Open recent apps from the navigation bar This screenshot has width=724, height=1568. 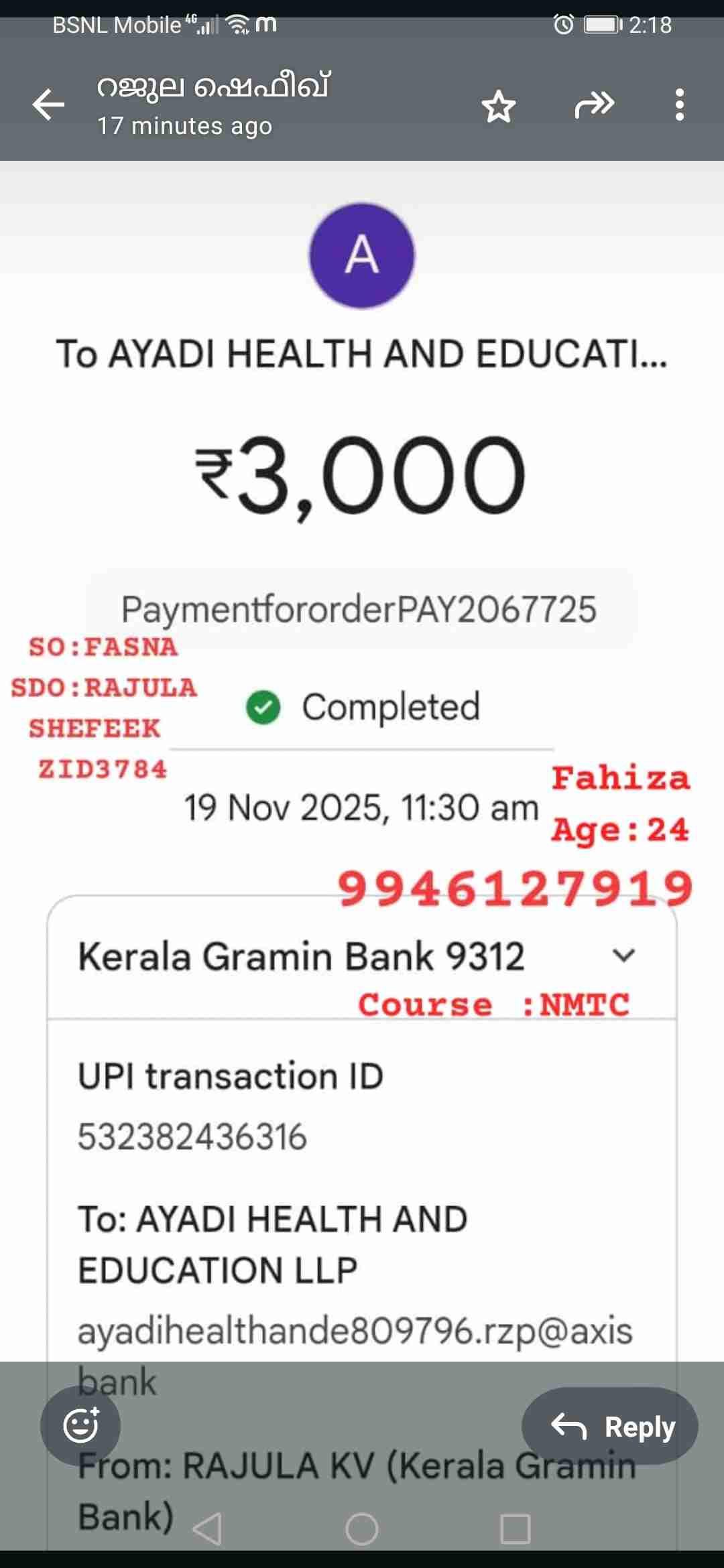click(x=515, y=1529)
